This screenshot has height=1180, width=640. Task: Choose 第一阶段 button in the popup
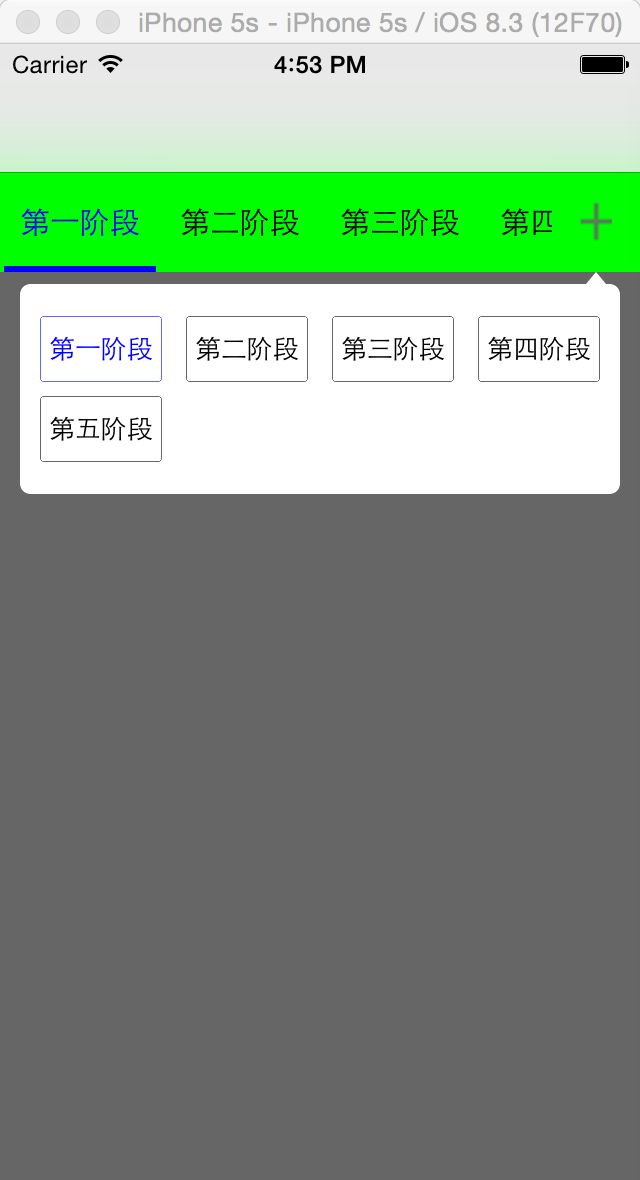(101, 349)
